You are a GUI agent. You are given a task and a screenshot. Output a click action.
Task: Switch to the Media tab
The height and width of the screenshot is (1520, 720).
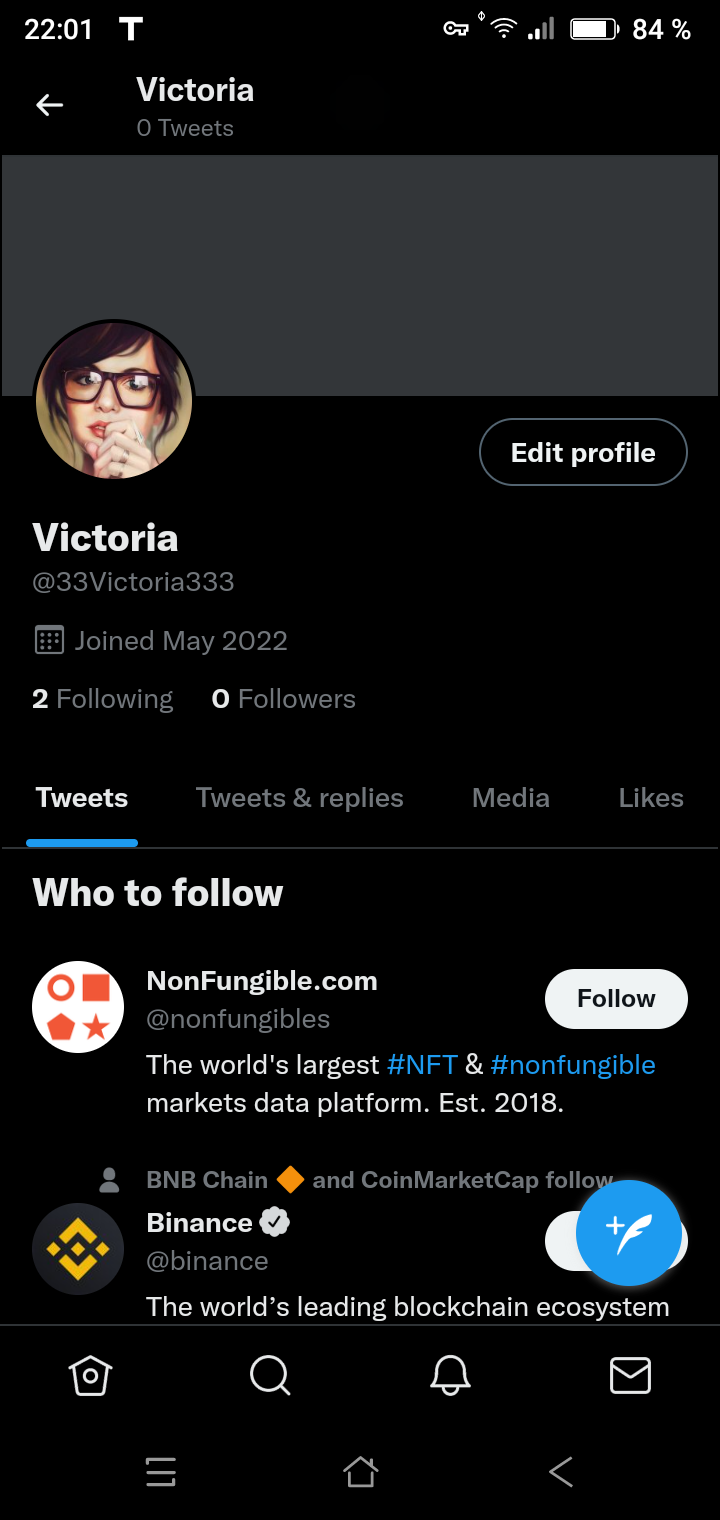click(x=510, y=798)
